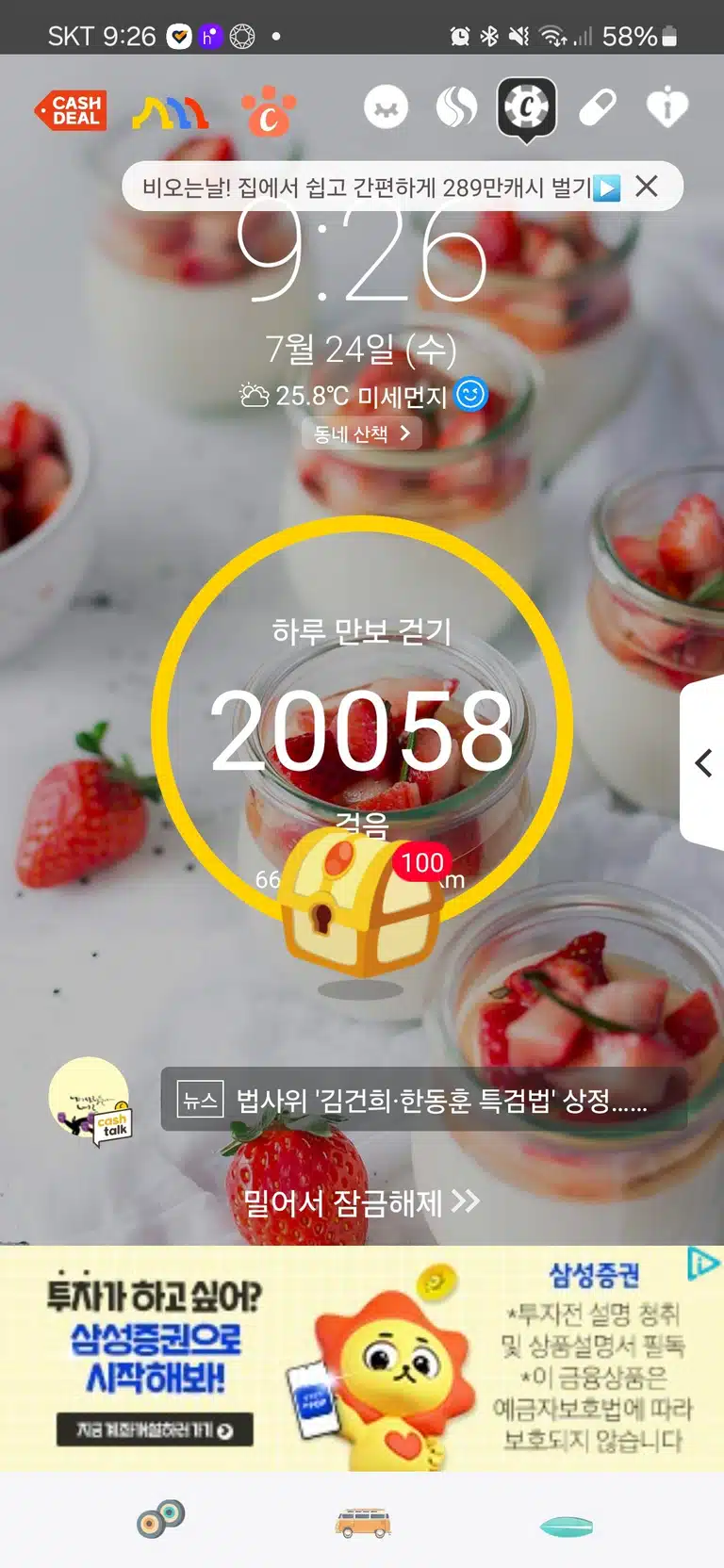This screenshot has height=1568, width=724.
Task: Open the orange paw cash icon
Action: (x=269, y=112)
